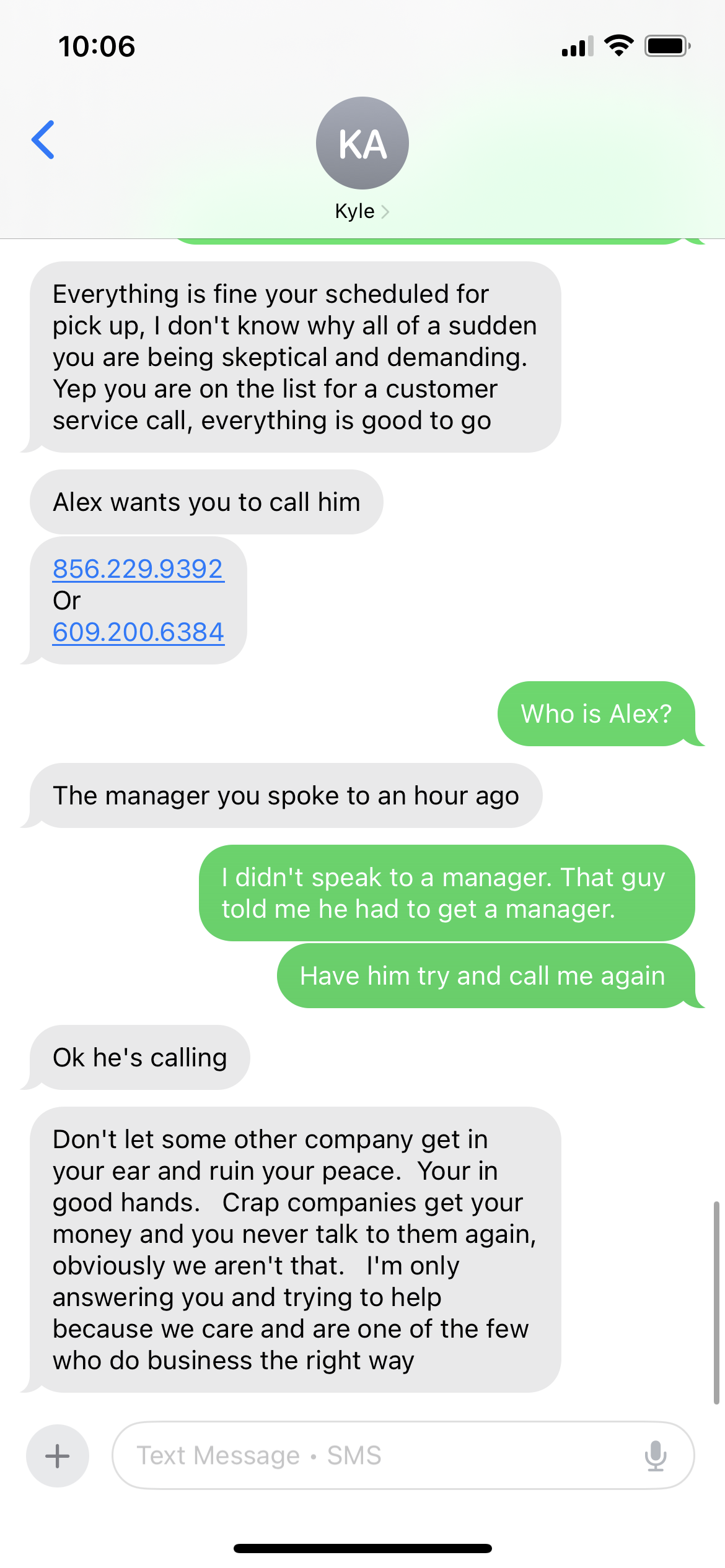725x1568 pixels.
Task: Focus the Text Message input field
Action: (372, 1455)
